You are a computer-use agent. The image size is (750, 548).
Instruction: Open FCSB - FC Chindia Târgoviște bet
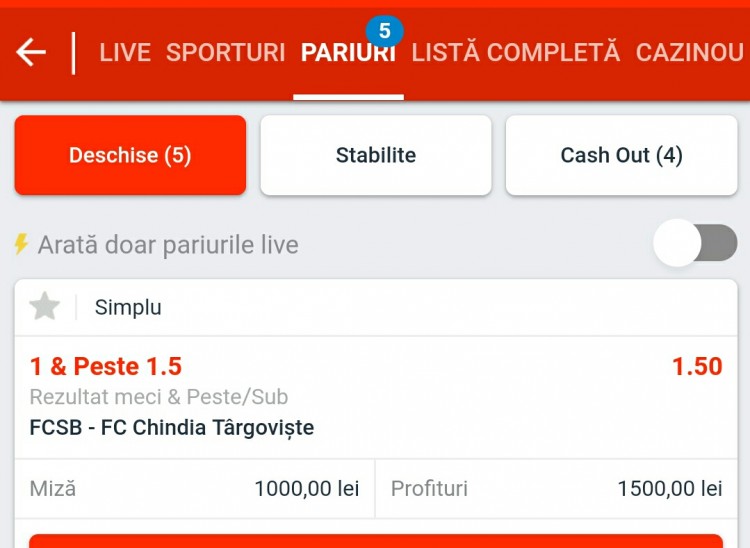(172, 428)
